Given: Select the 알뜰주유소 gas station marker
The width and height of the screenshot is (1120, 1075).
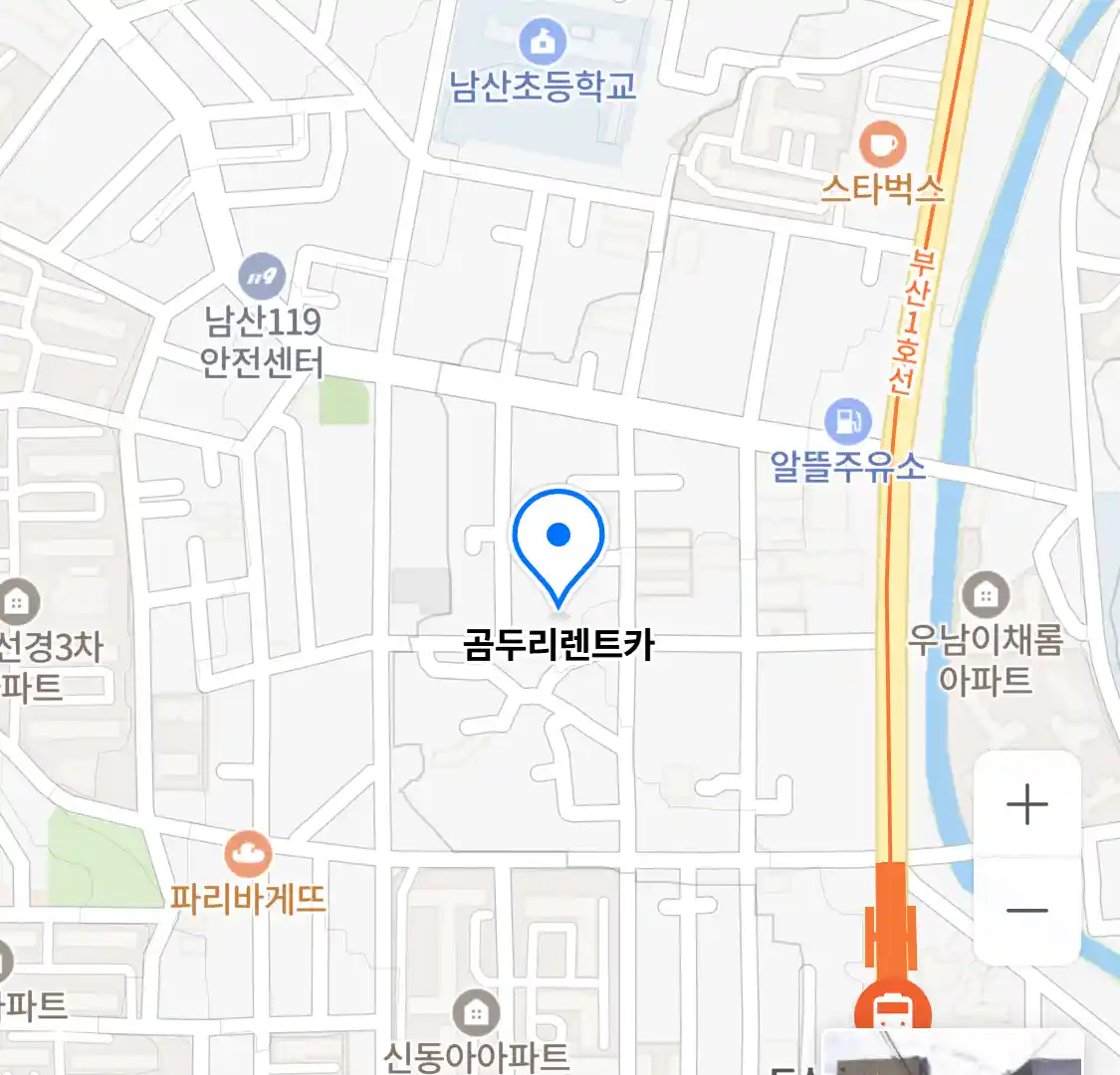Looking at the screenshot, I should point(847,422).
